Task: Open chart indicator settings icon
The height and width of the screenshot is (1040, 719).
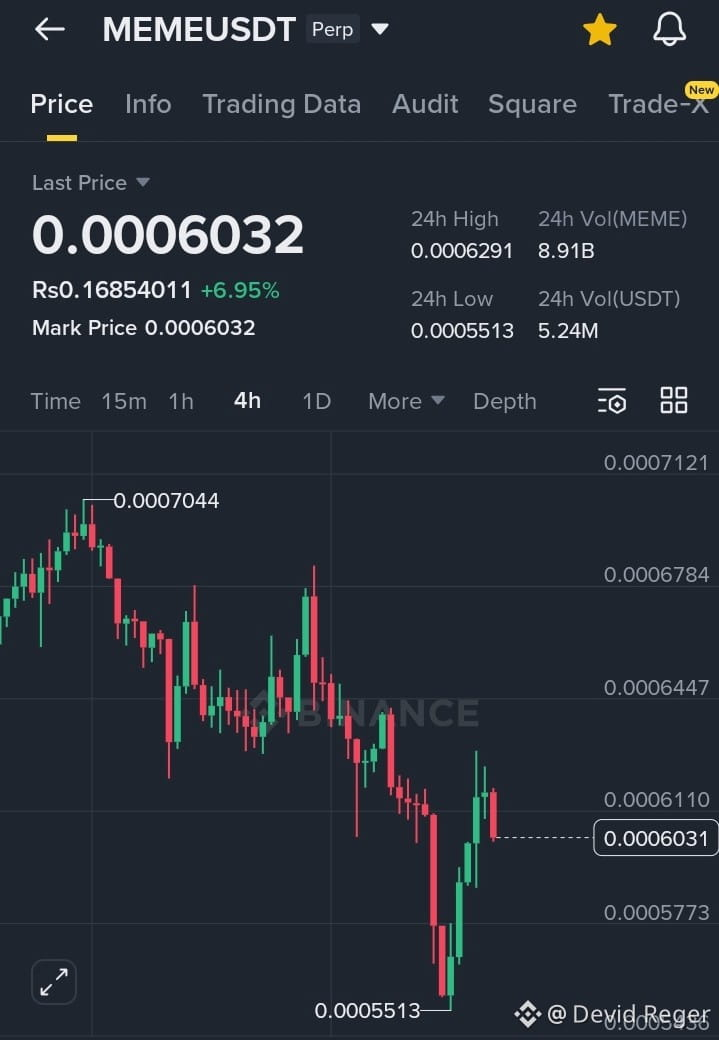Action: pos(612,401)
